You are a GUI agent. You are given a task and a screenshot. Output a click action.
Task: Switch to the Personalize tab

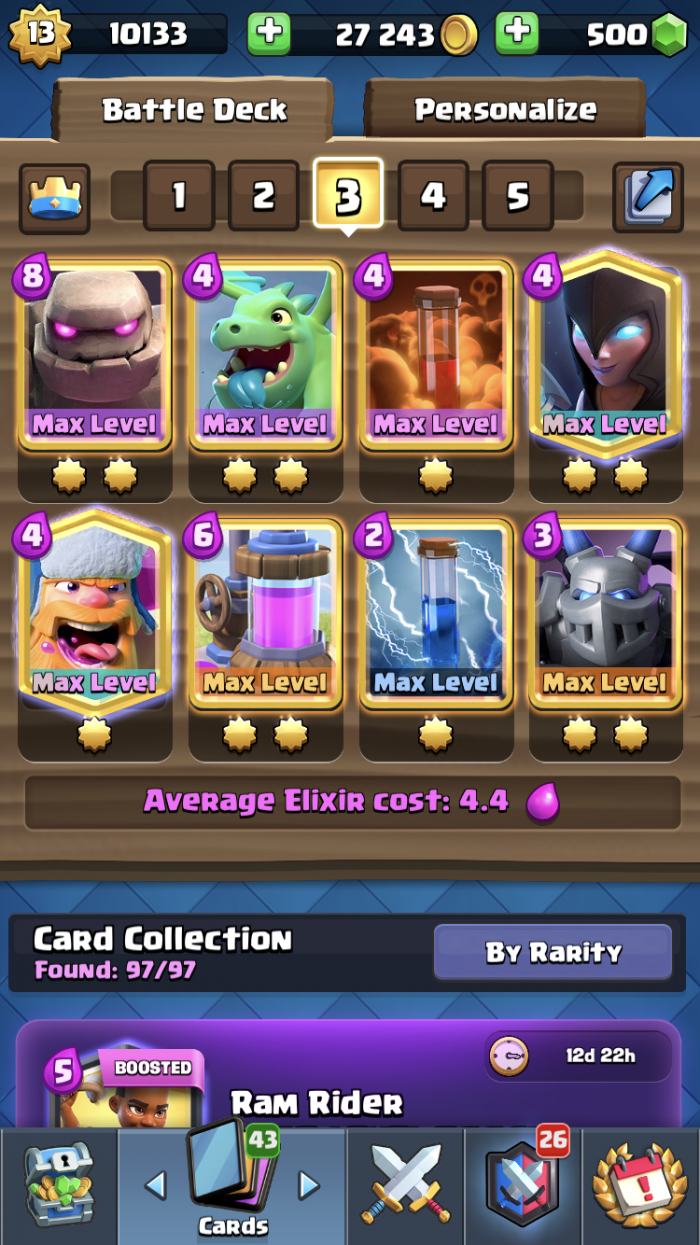pos(505,109)
